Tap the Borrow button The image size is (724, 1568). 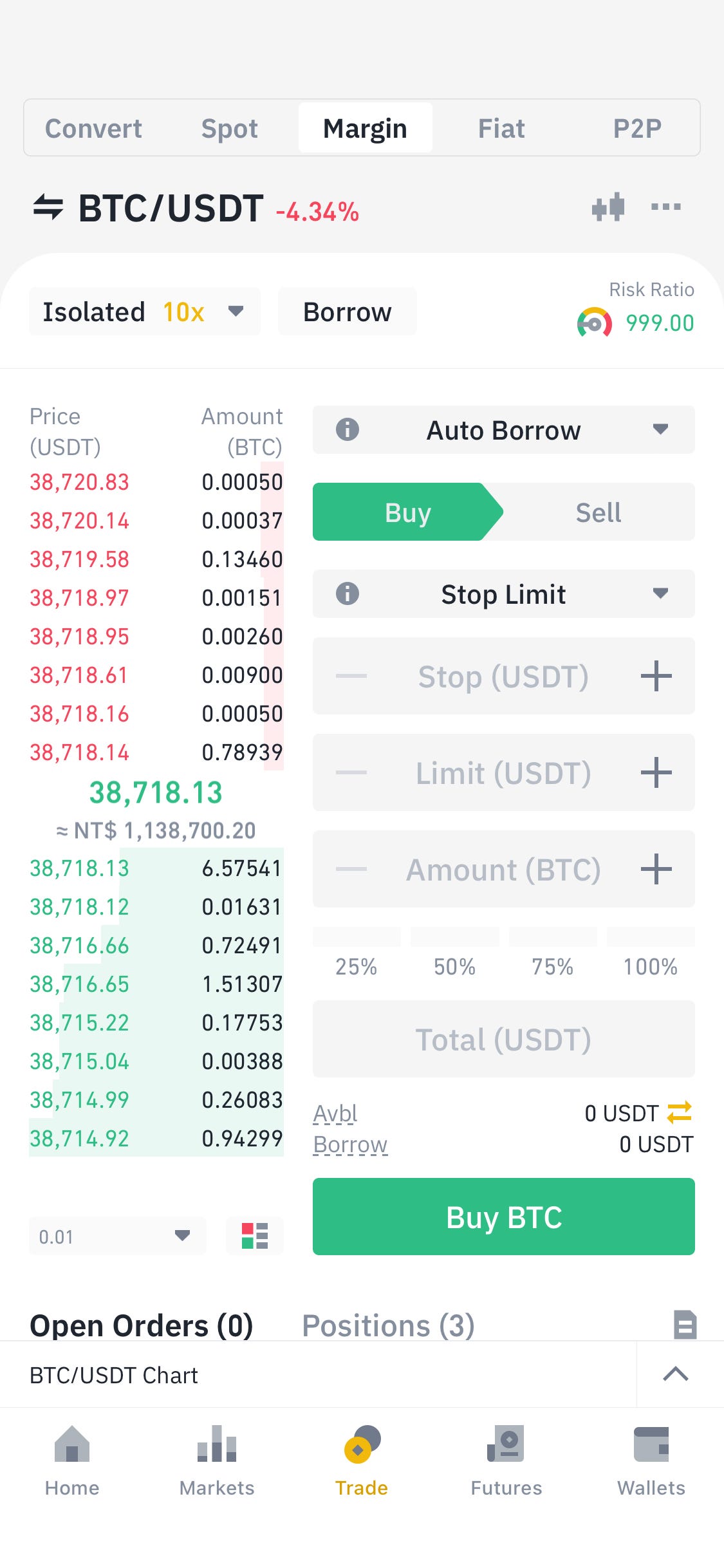coord(347,311)
